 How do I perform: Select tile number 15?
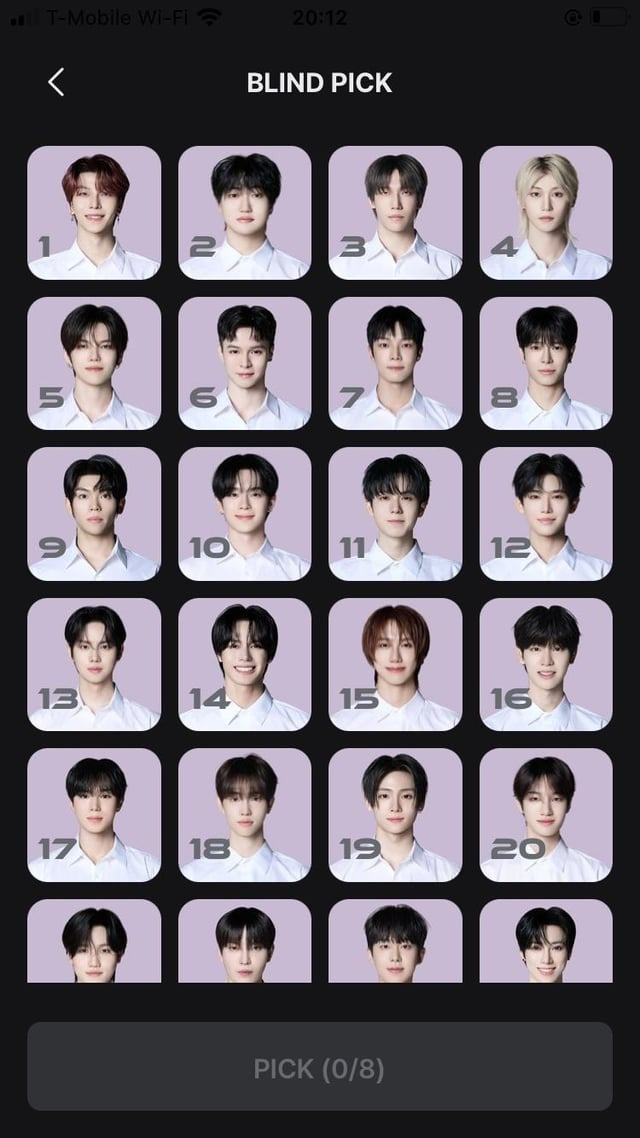point(395,665)
